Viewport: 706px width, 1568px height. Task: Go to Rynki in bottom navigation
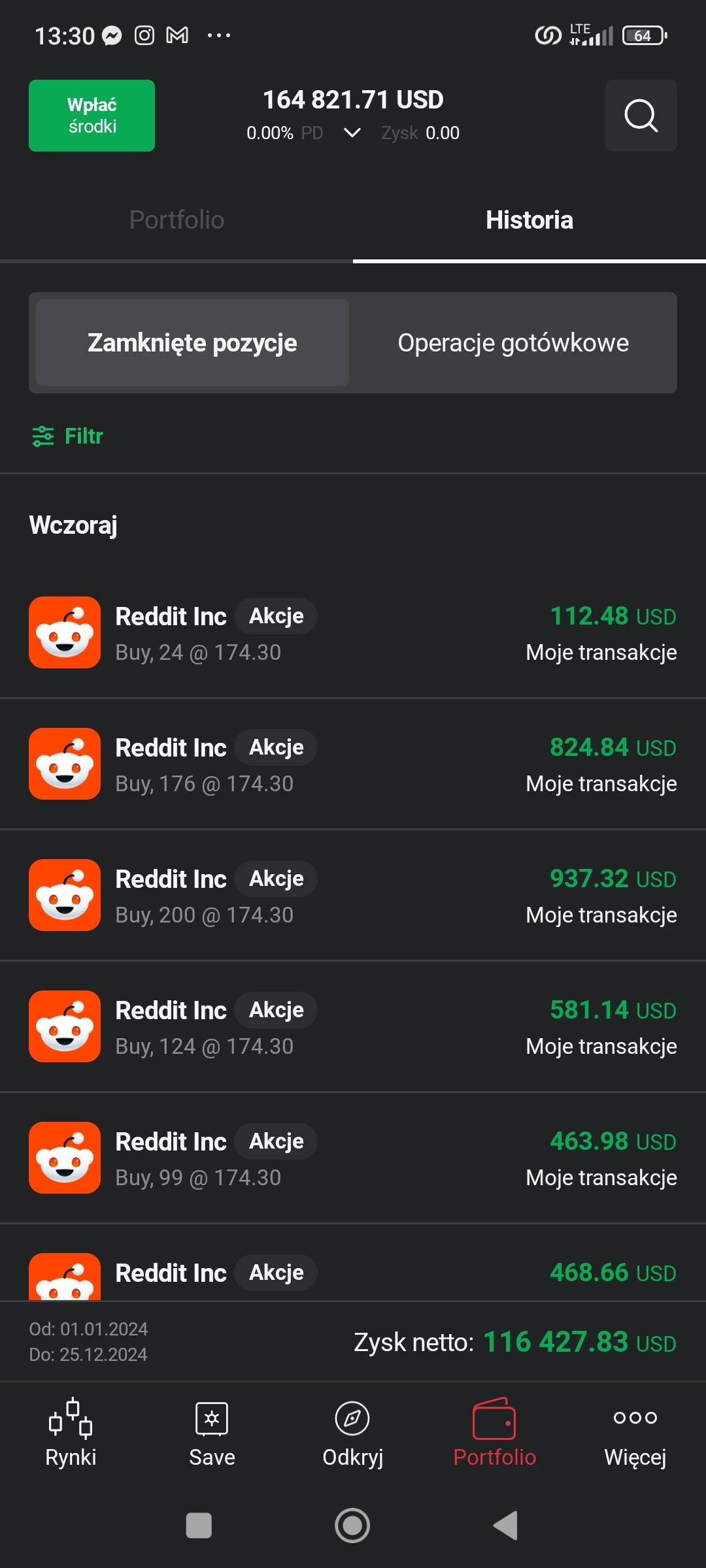point(71,1433)
